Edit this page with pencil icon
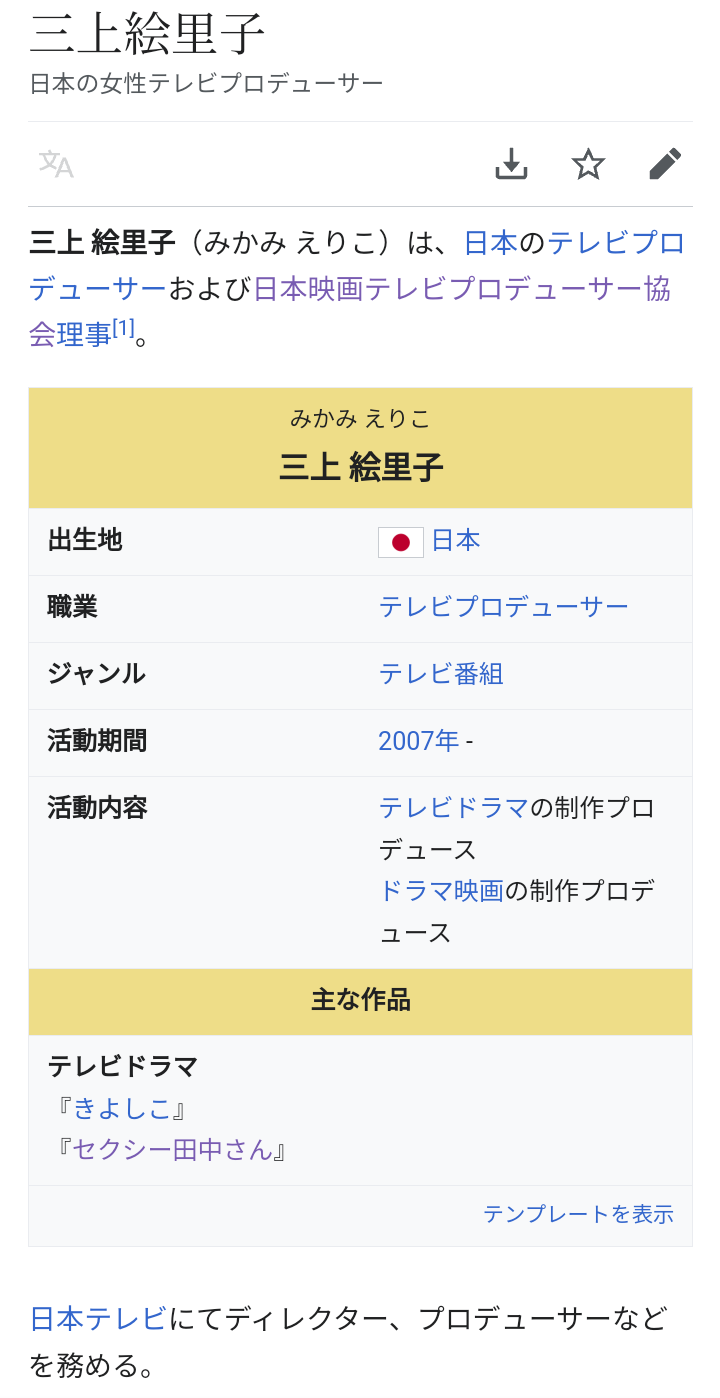This screenshot has width=720, height=1398. (665, 164)
